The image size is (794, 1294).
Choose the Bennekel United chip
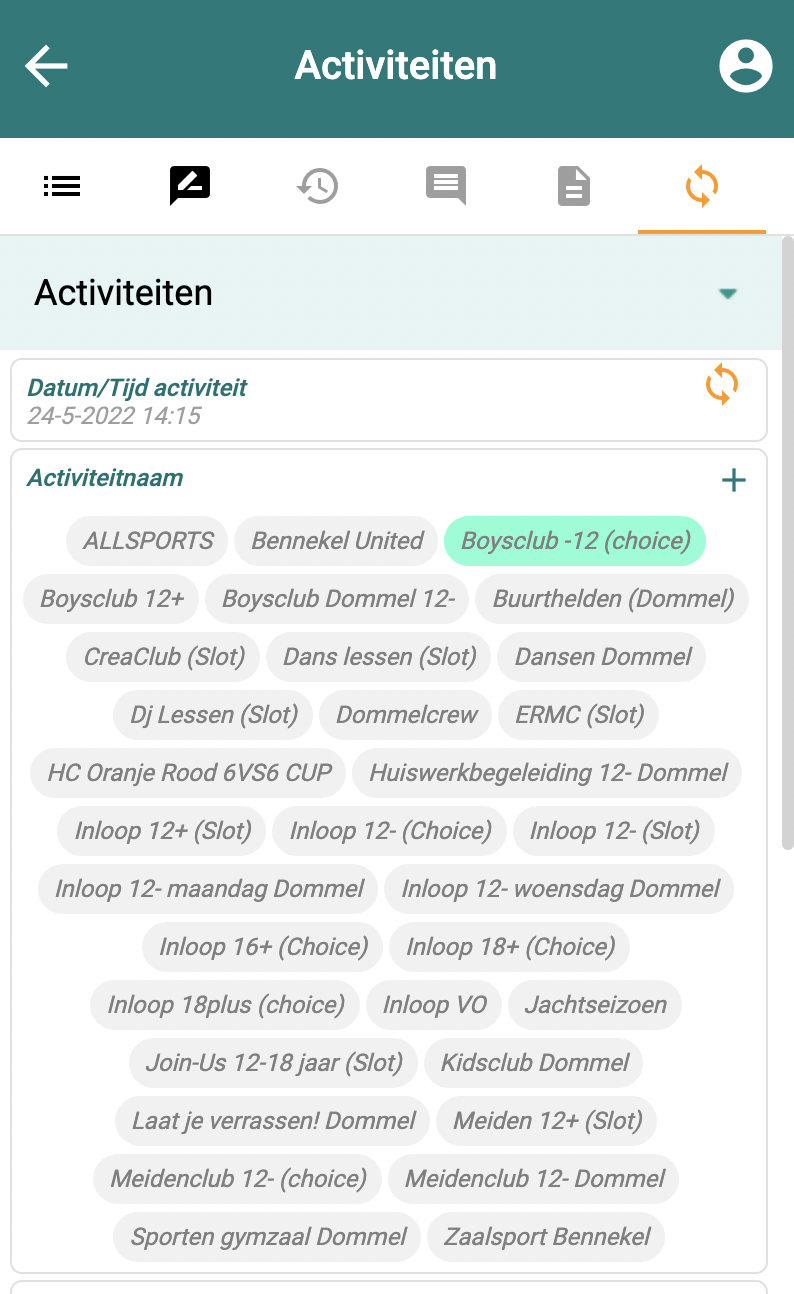pyautogui.click(x=337, y=541)
